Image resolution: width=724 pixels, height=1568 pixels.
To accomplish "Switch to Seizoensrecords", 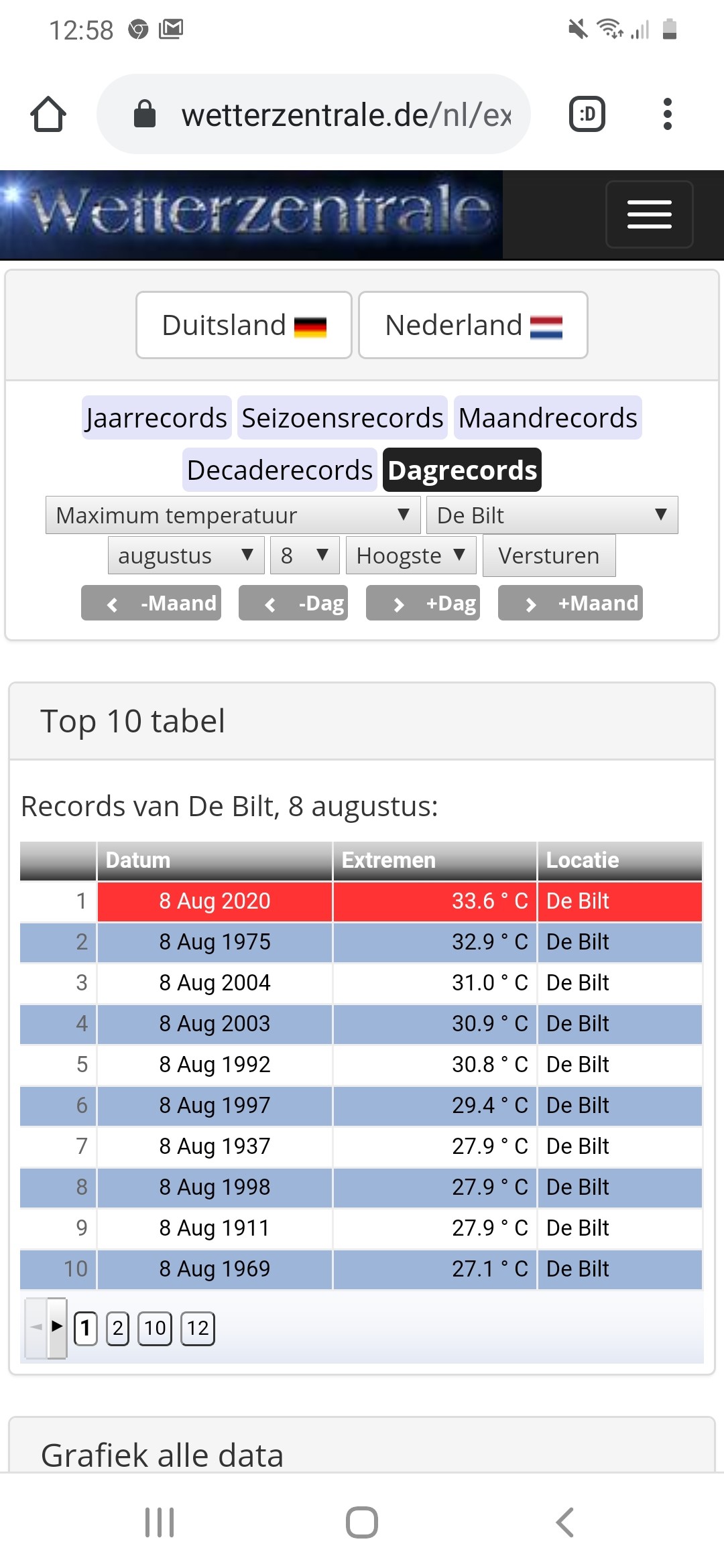I will (x=343, y=417).
